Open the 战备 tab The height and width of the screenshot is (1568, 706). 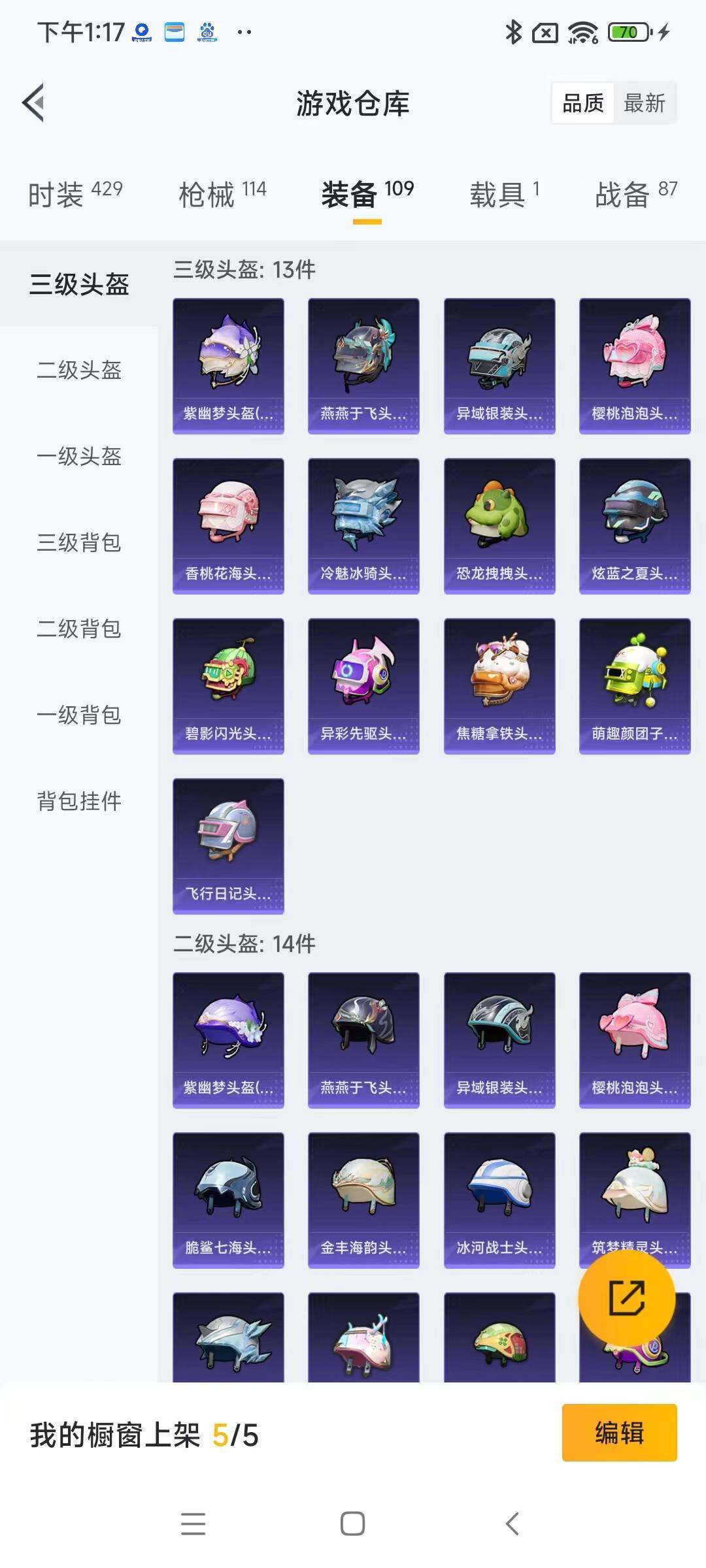click(x=635, y=194)
